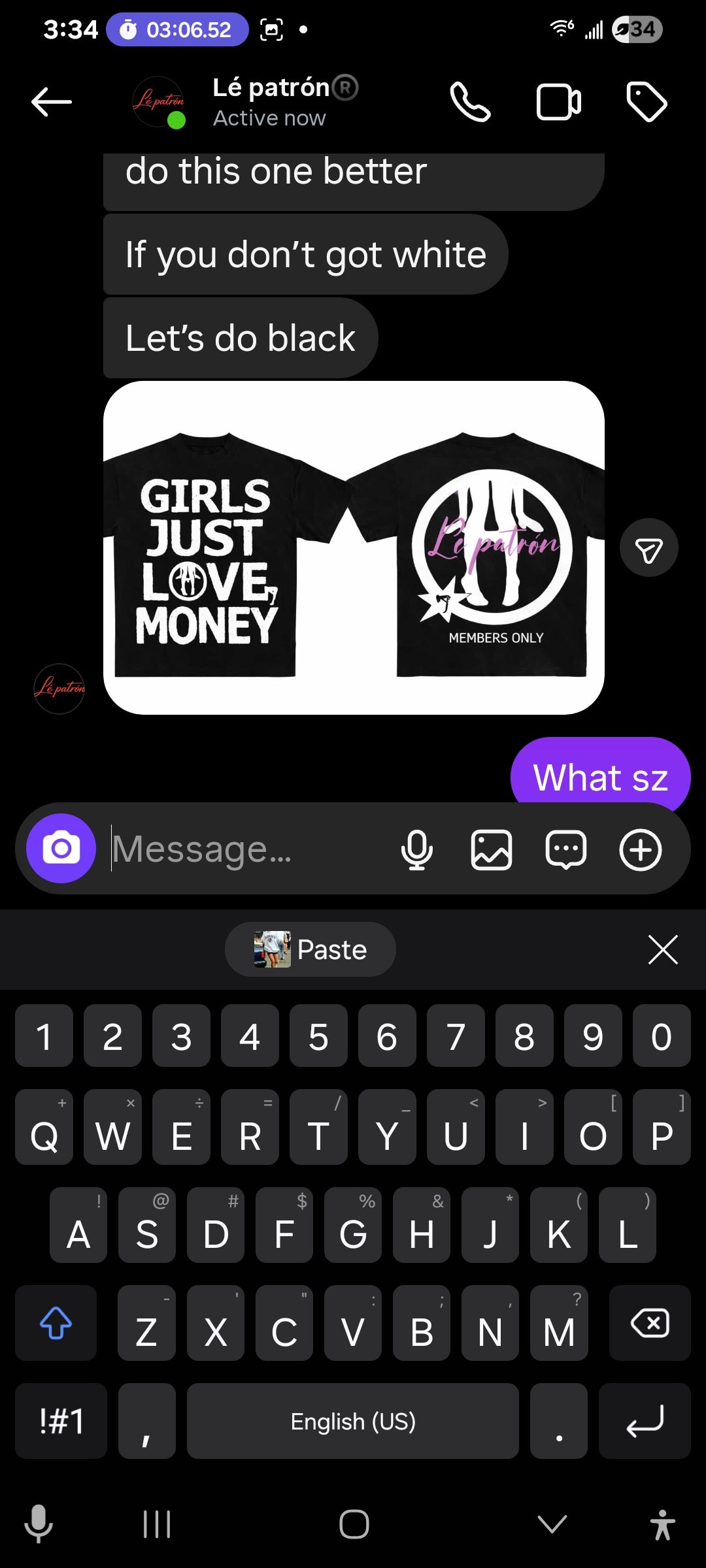Open language options via English (US) bar

[352, 1421]
